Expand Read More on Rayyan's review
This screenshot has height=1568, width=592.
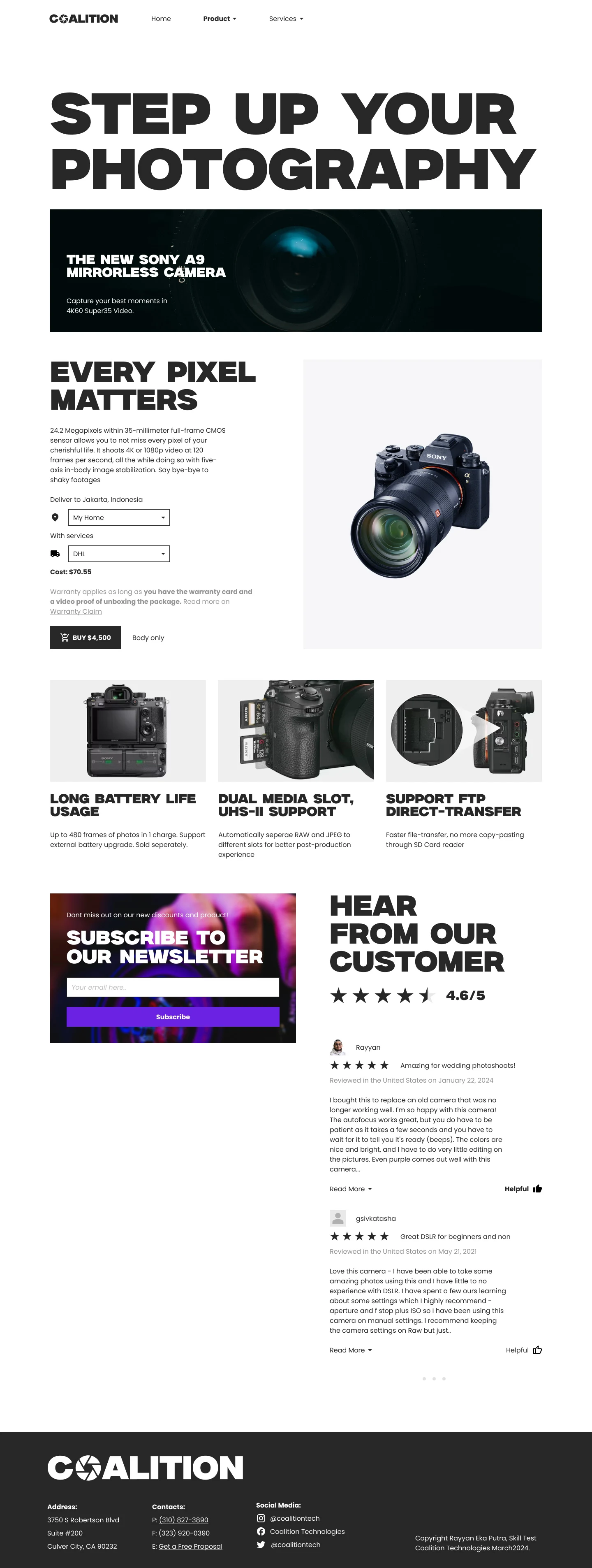350,1189
